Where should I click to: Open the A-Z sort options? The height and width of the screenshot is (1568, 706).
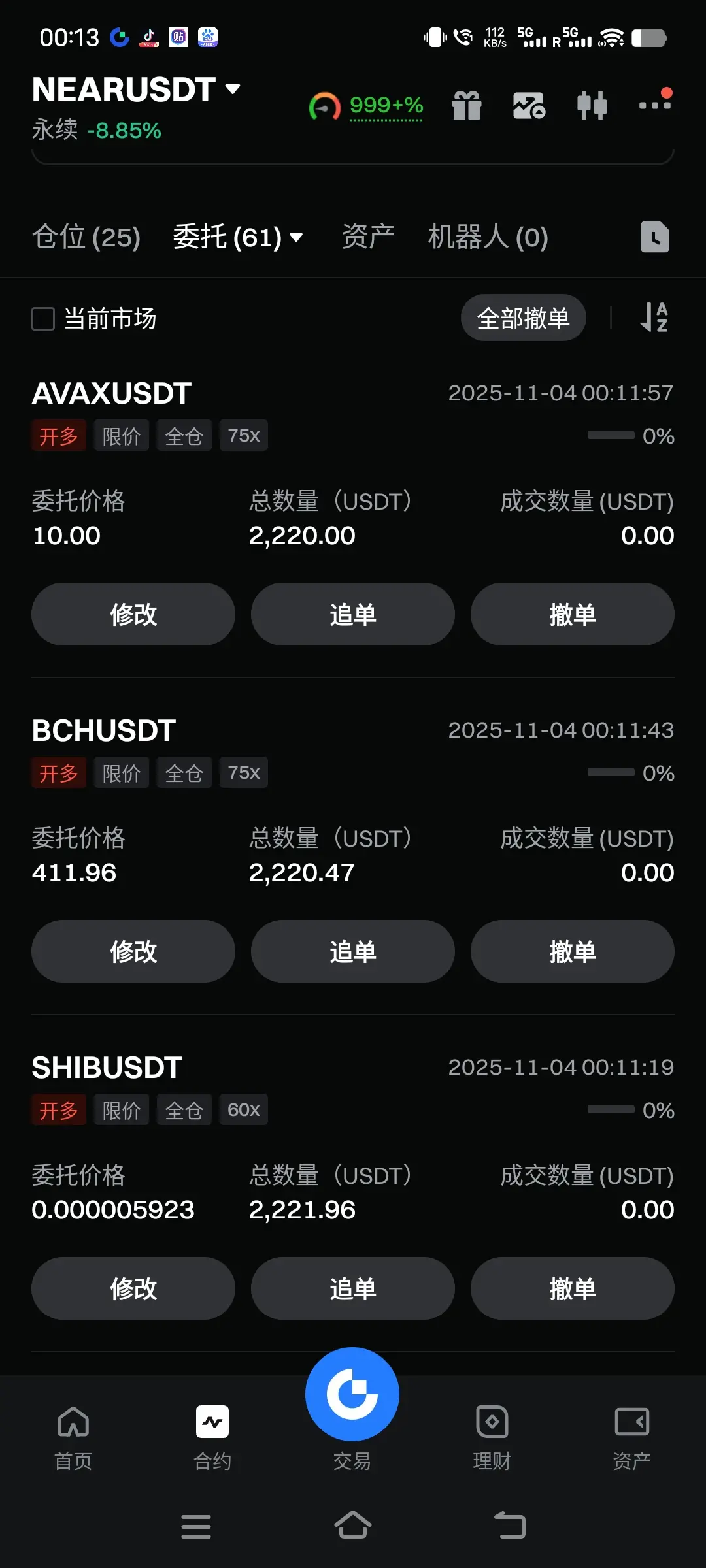[x=654, y=318]
